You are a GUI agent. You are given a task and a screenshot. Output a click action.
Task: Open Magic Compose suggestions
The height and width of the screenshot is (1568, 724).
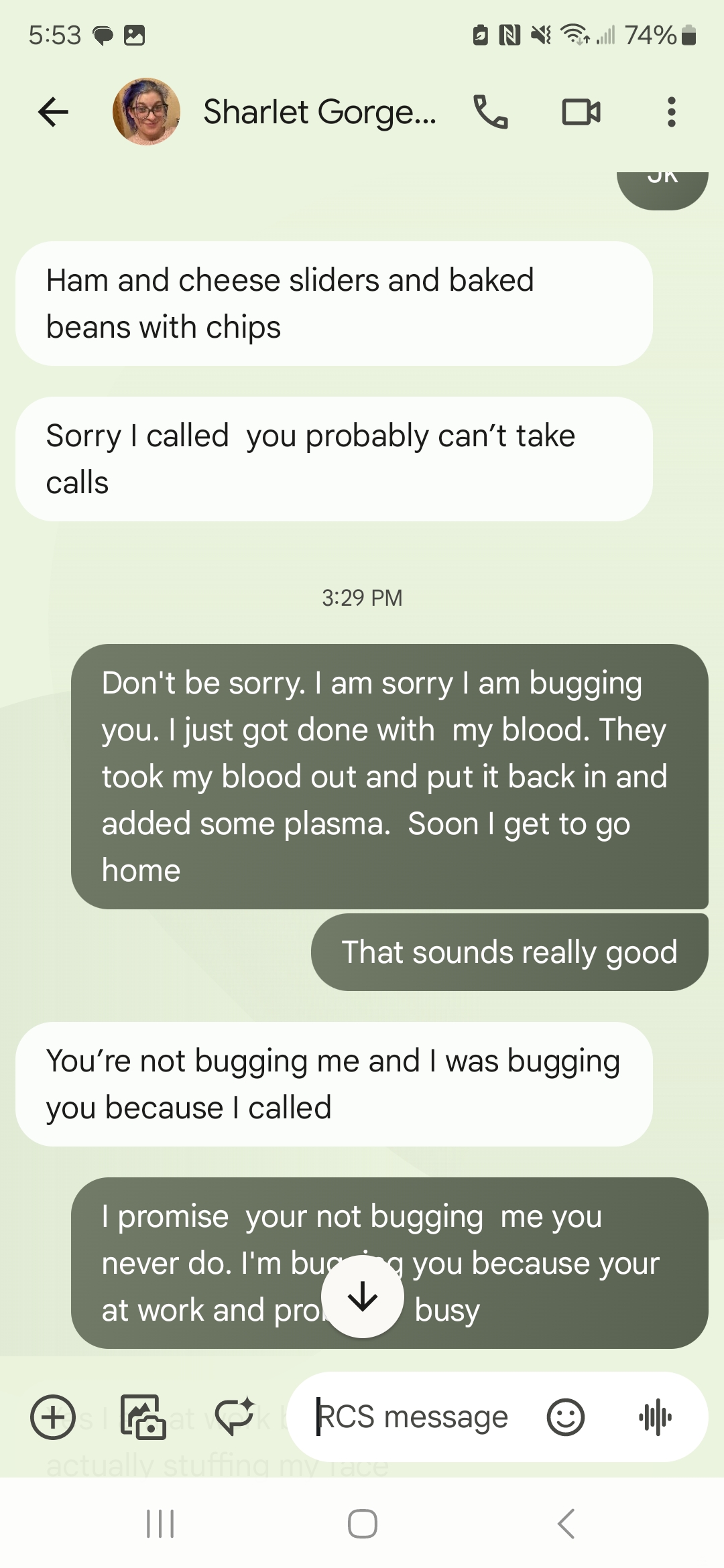pos(235,1417)
